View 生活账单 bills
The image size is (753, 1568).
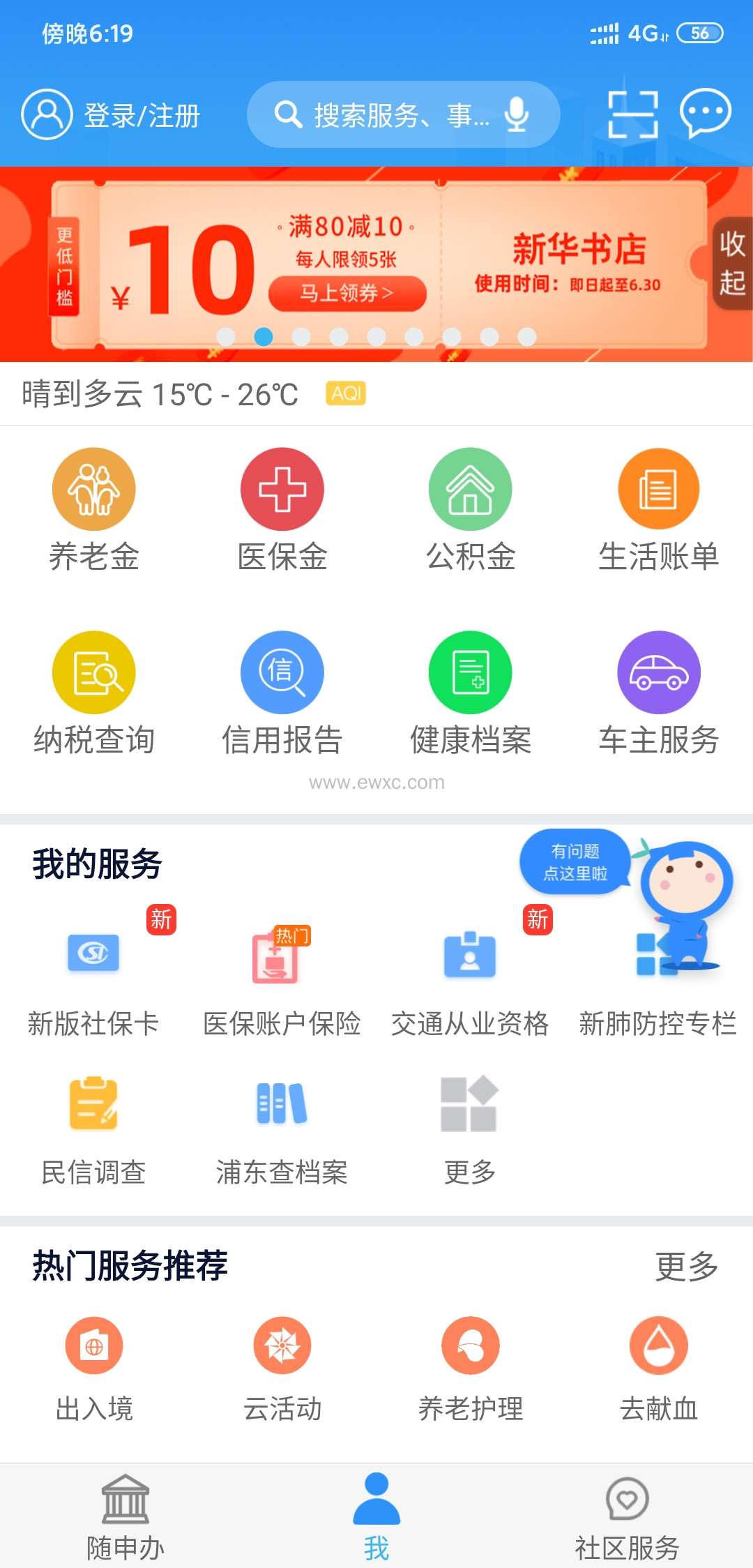point(658,511)
